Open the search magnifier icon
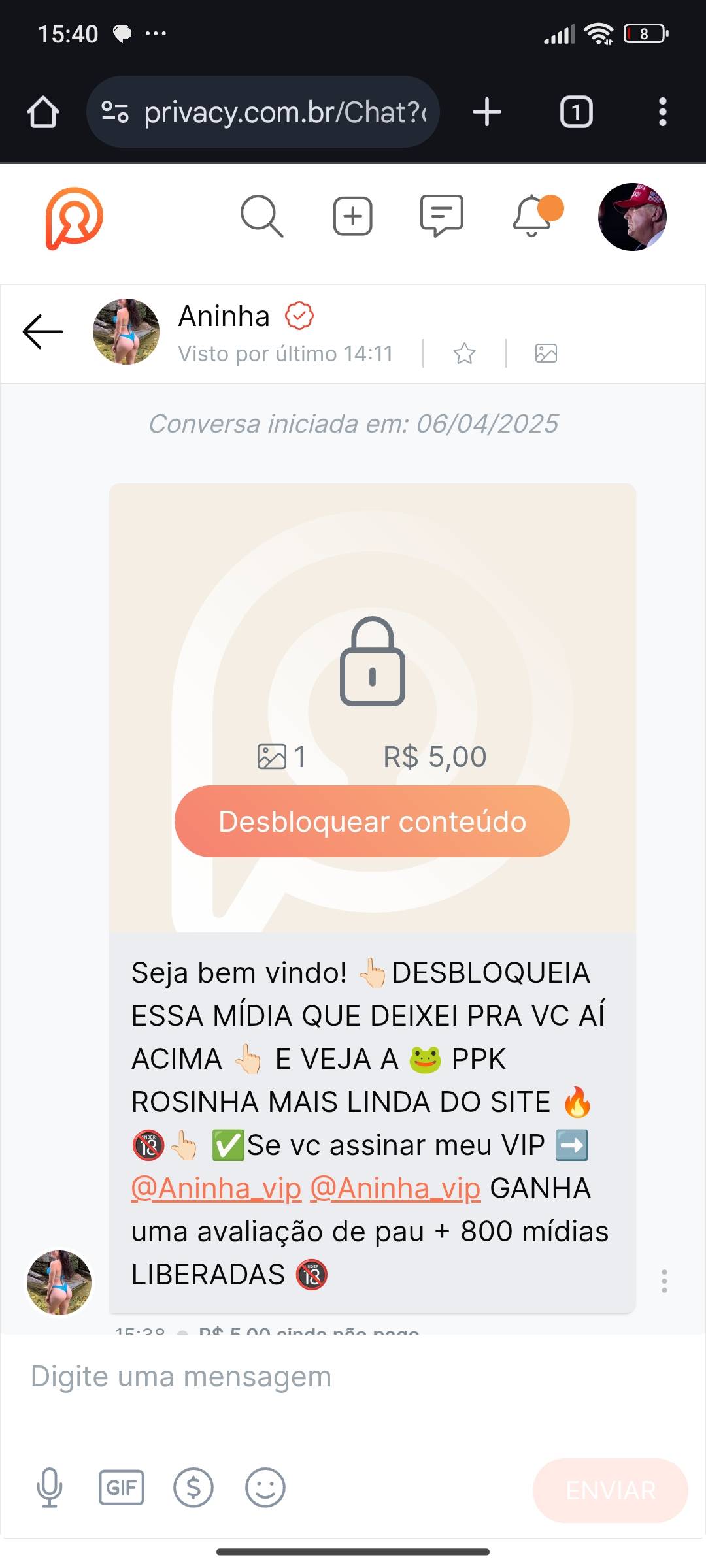This screenshot has width=706, height=1568. pyautogui.click(x=261, y=216)
